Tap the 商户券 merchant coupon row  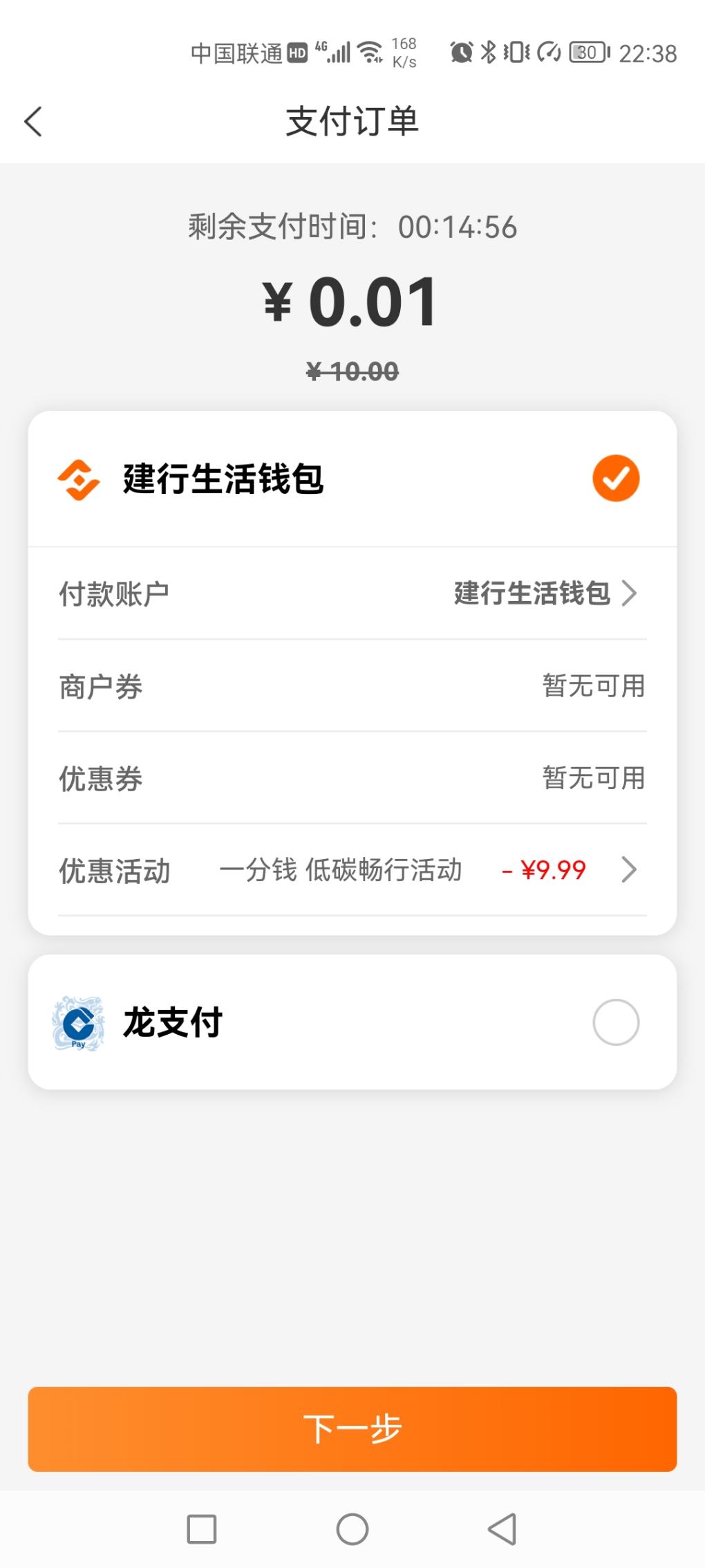[x=352, y=686]
